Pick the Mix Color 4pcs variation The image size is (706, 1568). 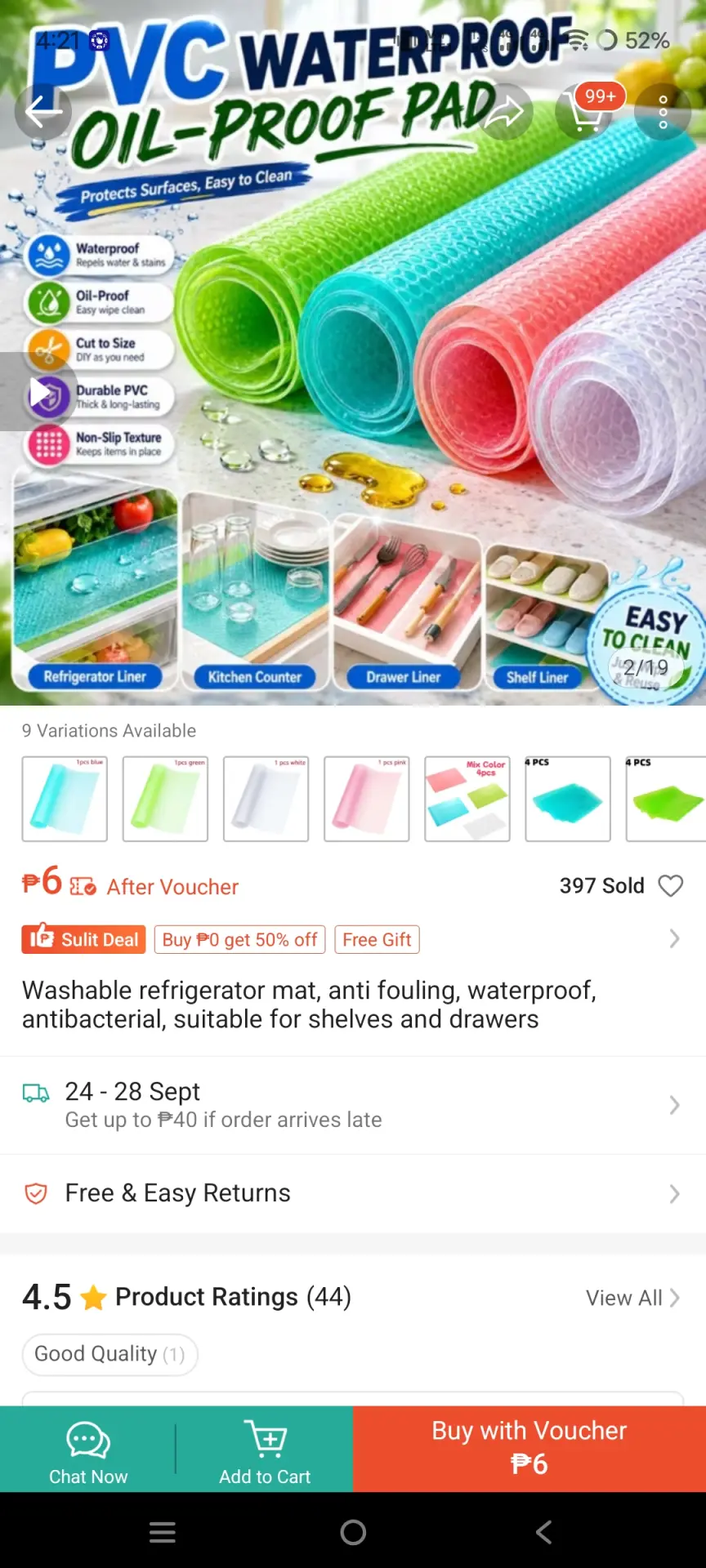coord(467,799)
